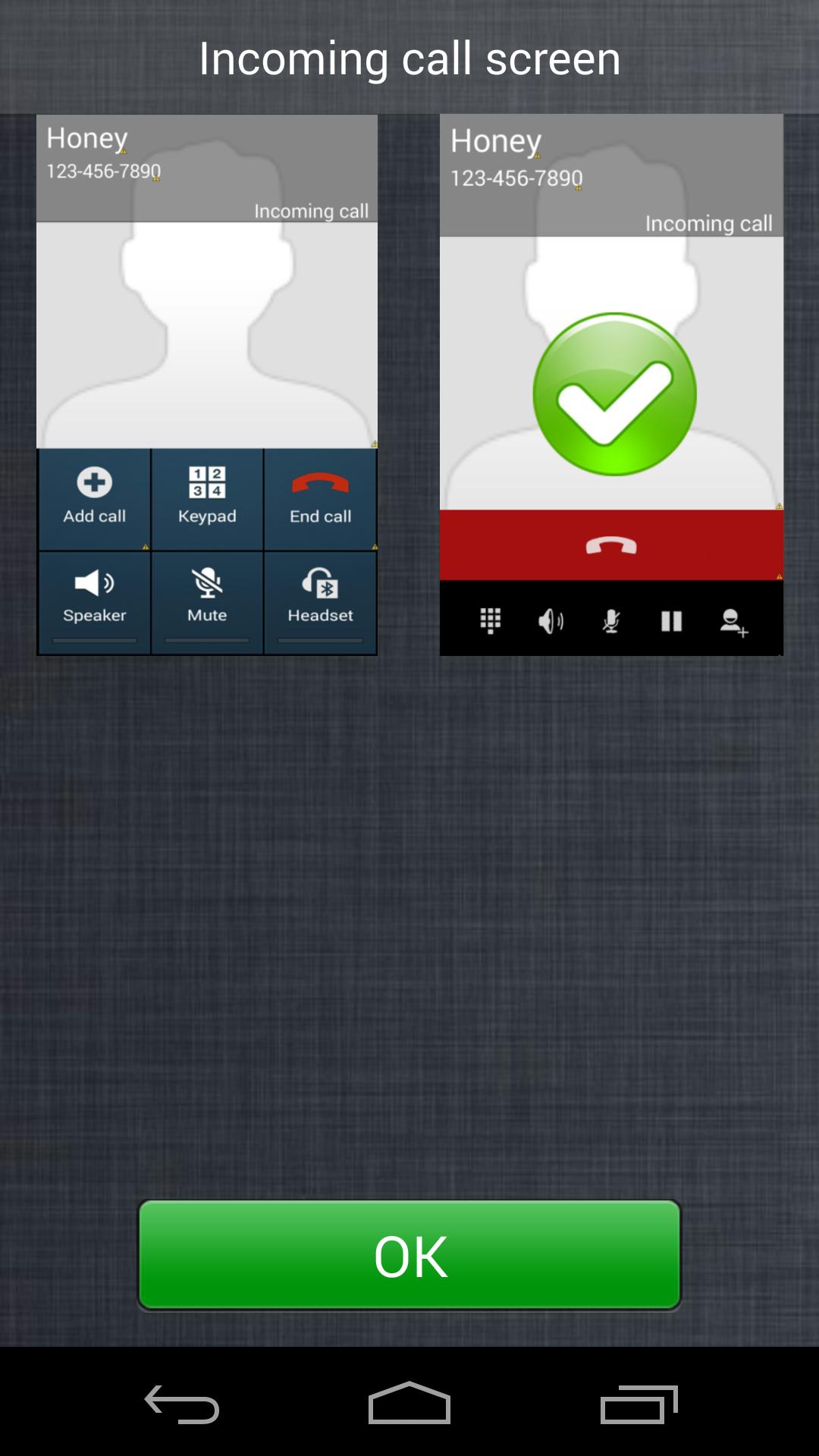The image size is (819, 1456).
Task: Select the blue keypad call screen style
Action: [x=206, y=384]
